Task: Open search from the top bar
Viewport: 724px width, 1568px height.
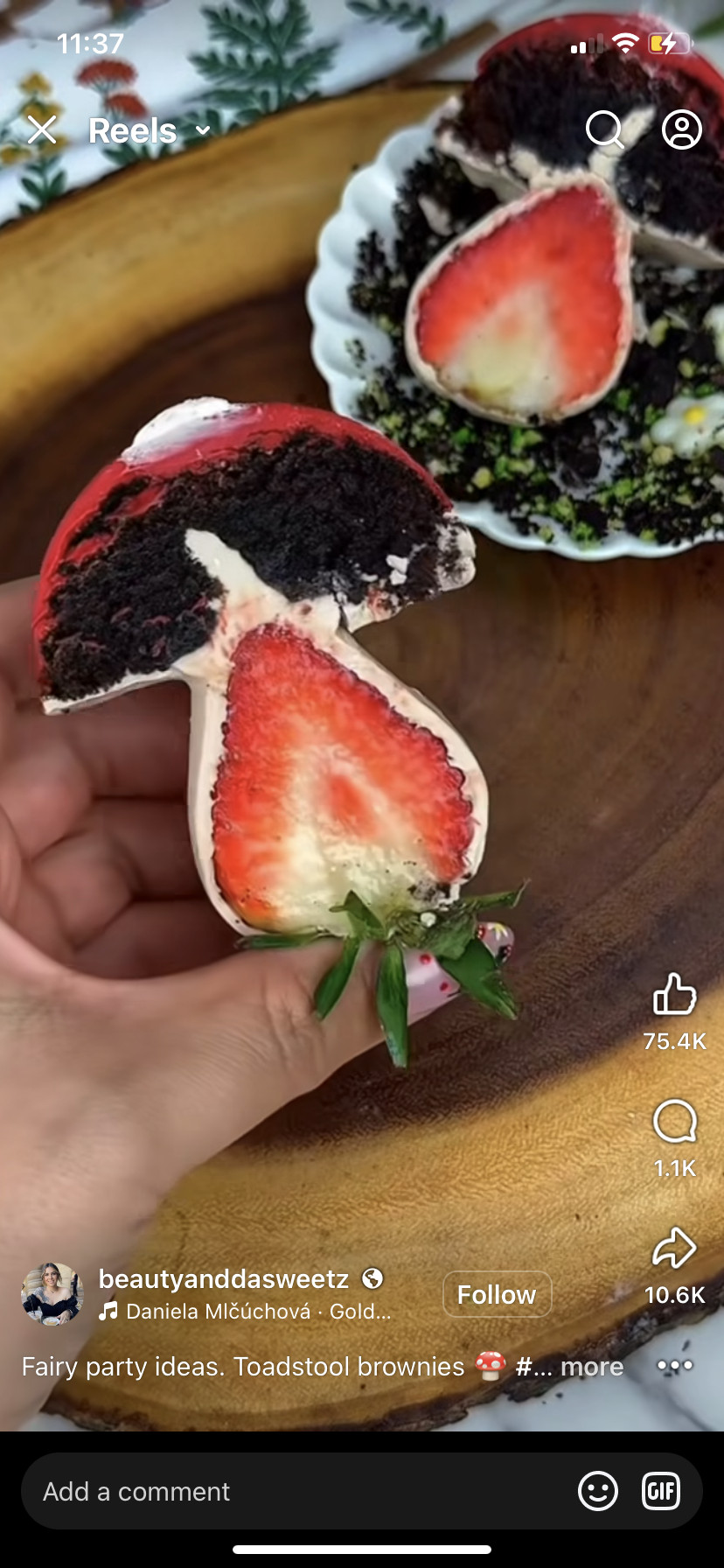Action: 603,129
